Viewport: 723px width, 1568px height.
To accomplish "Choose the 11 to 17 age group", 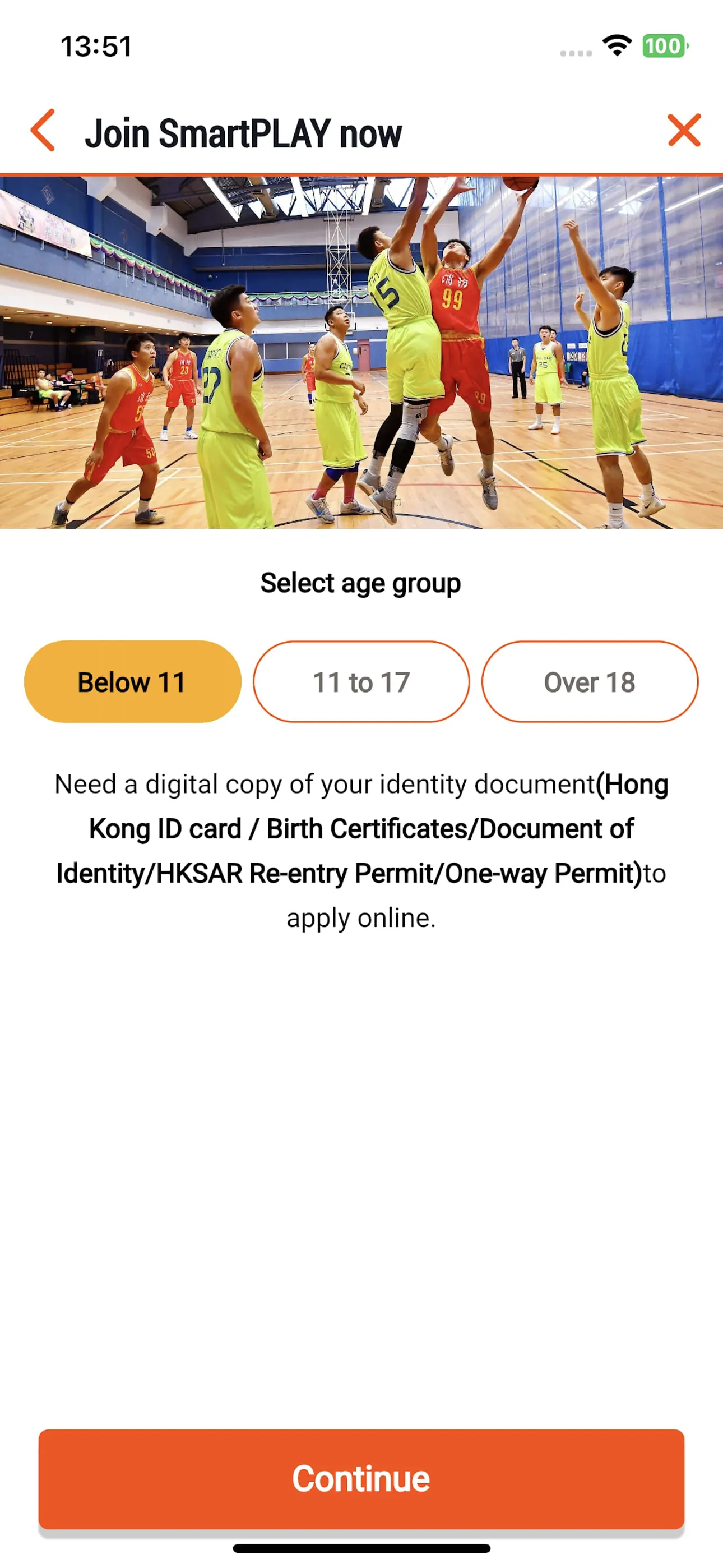I will click(x=361, y=682).
